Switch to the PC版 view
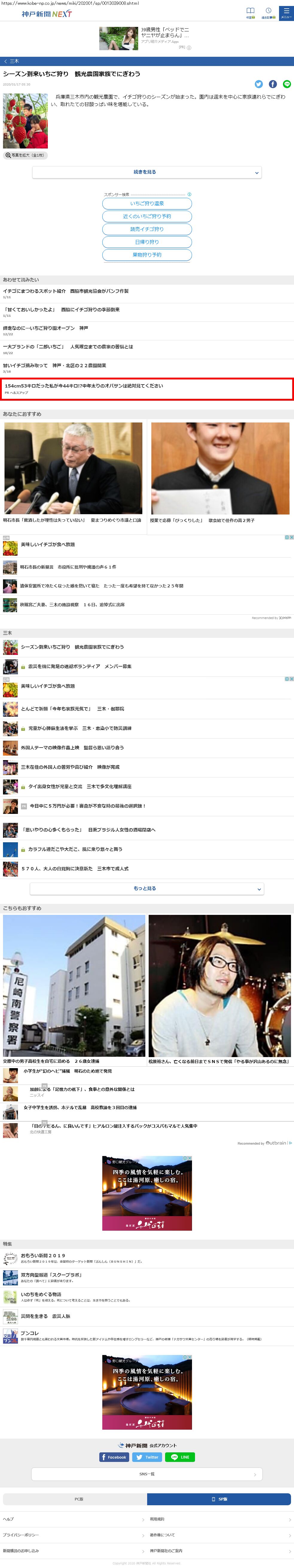The width and height of the screenshot is (294, 1568). [74, 1499]
